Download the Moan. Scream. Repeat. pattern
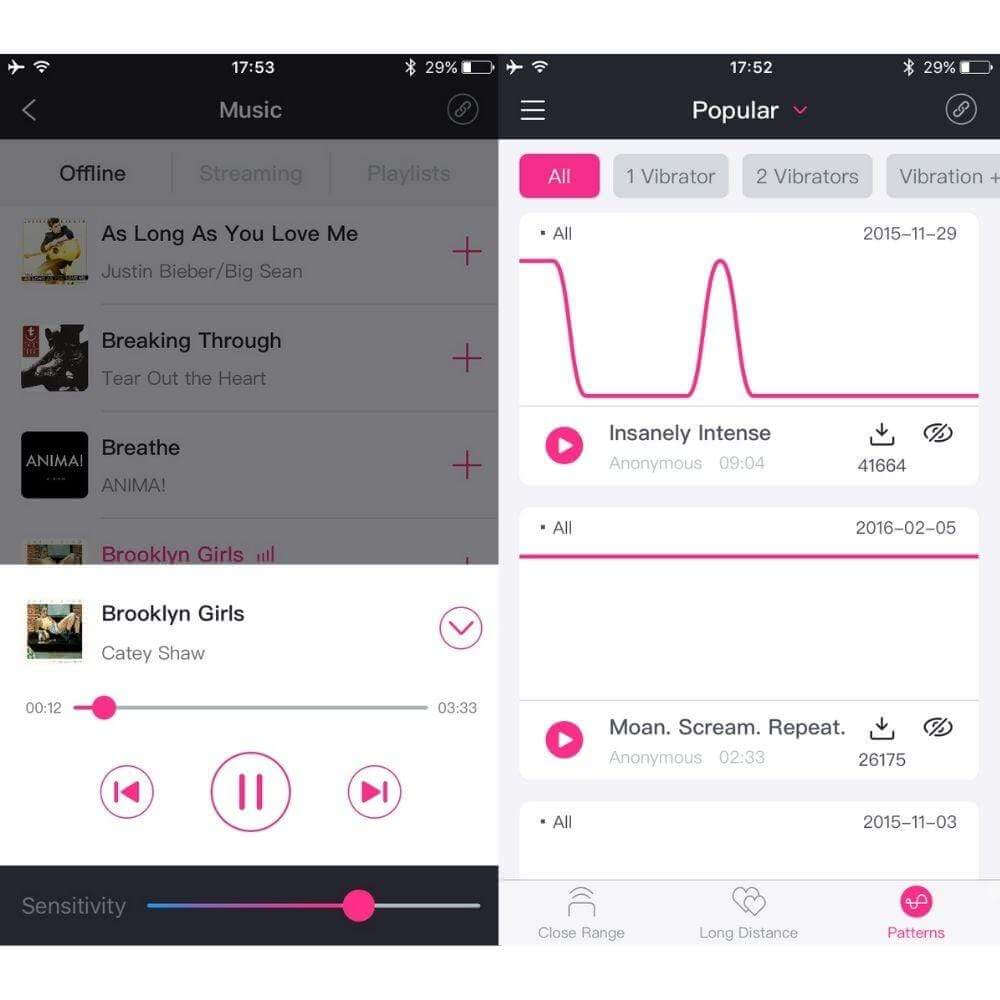Image resolution: width=1000 pixels, height=1000 pixels. click(x=881, y=728)
